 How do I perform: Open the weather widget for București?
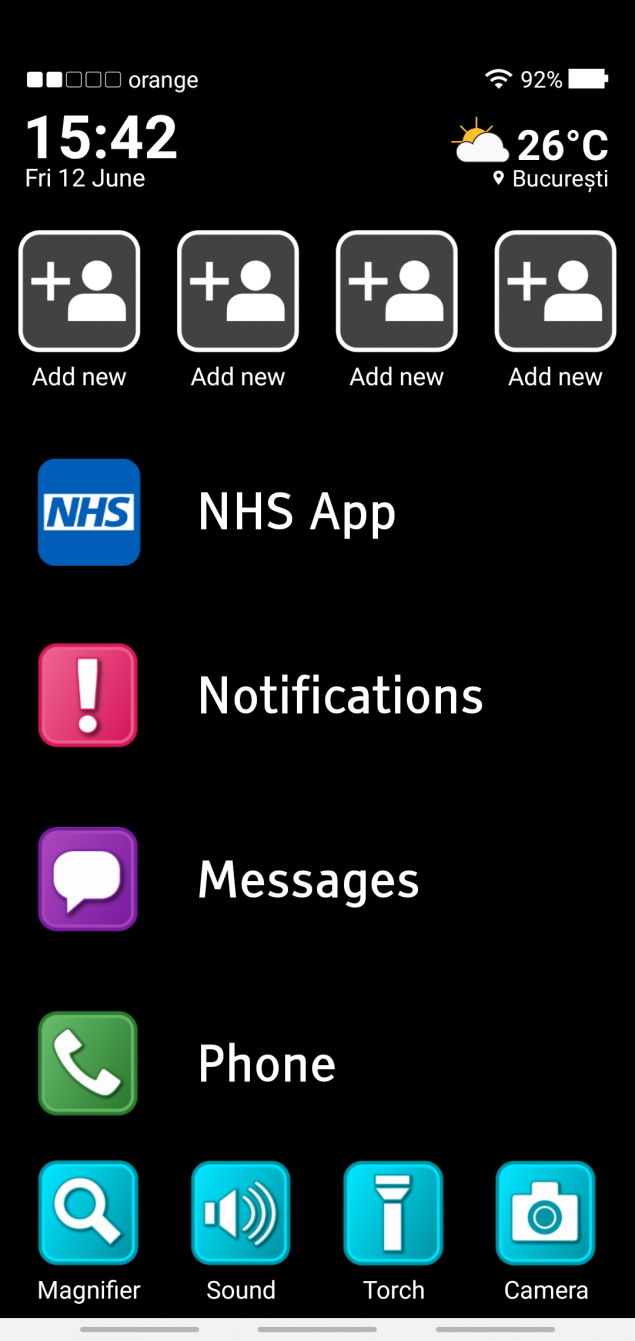531,153
